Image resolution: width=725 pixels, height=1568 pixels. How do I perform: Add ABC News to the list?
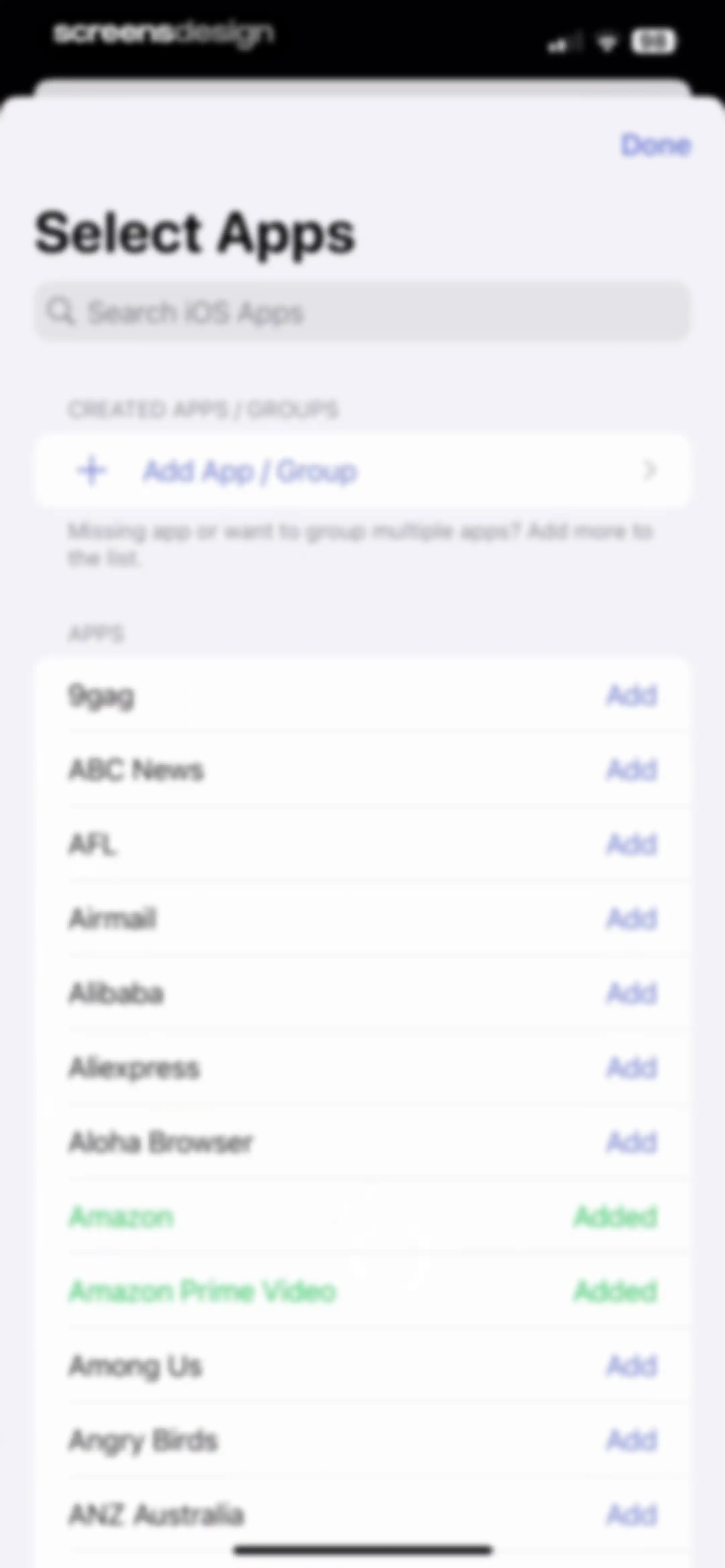632,770
